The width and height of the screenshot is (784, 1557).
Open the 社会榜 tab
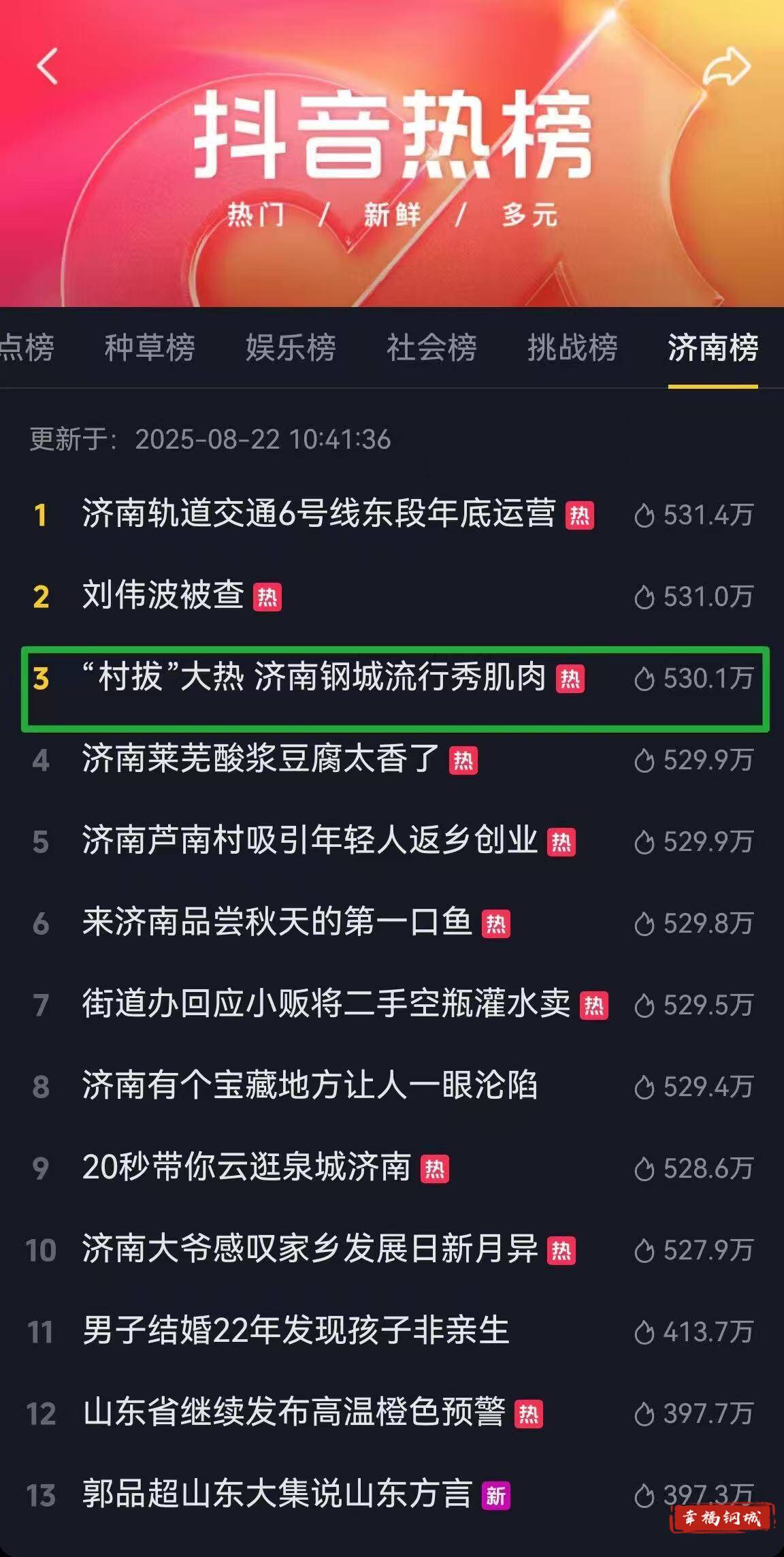[x=431, y=348]
